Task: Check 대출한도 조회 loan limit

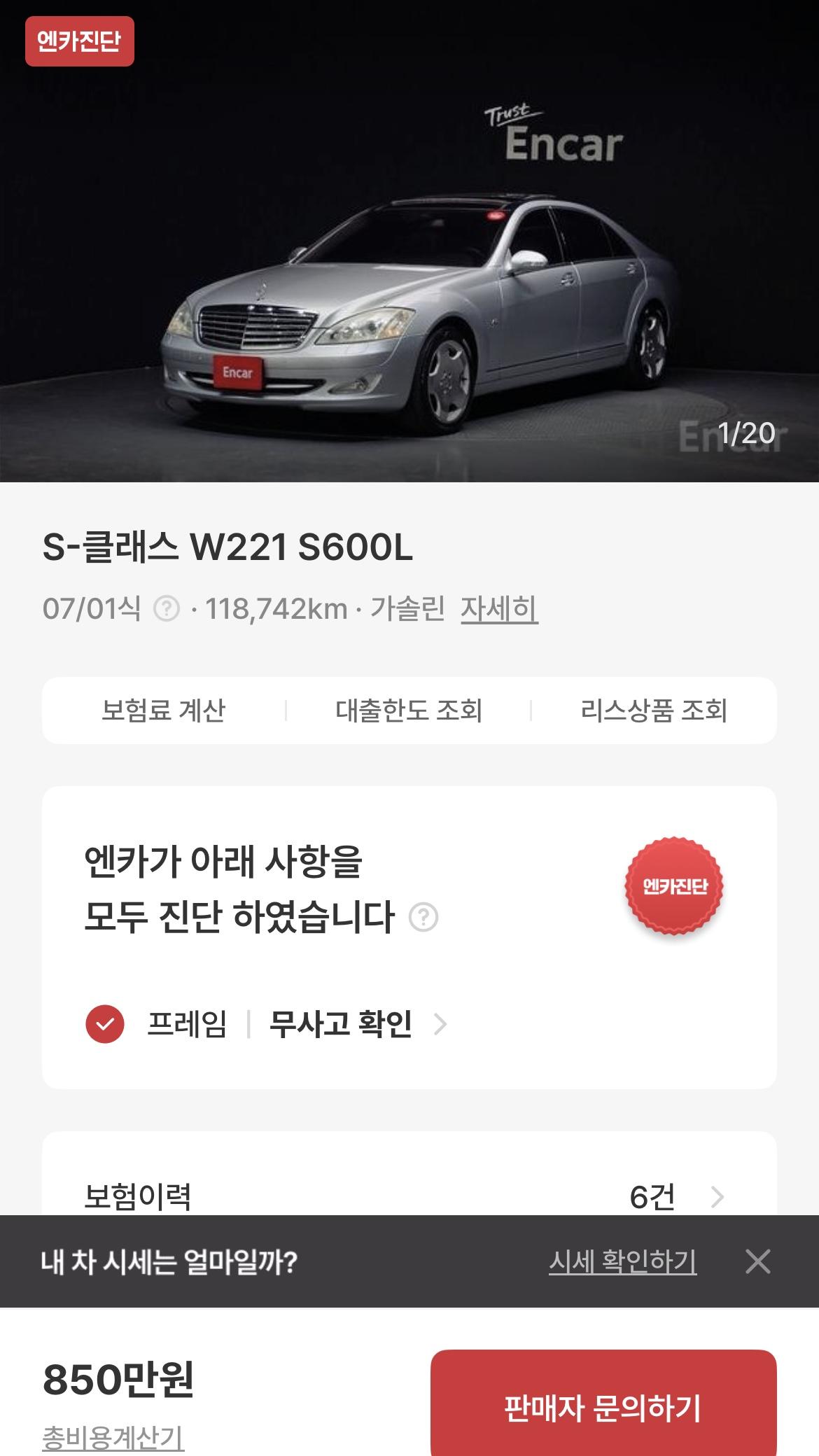Action: pos(409,710)
